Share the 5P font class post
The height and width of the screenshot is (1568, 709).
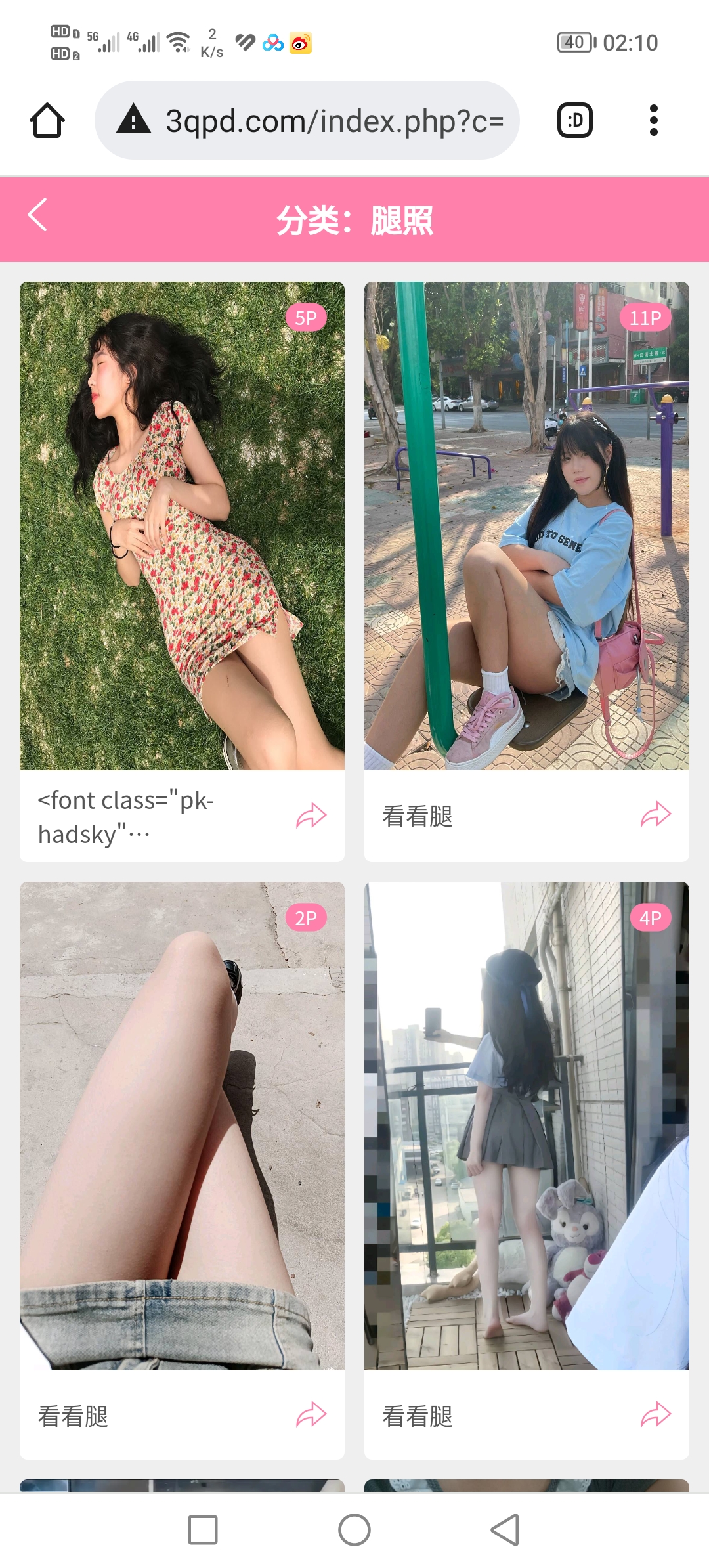click(311, 816)
